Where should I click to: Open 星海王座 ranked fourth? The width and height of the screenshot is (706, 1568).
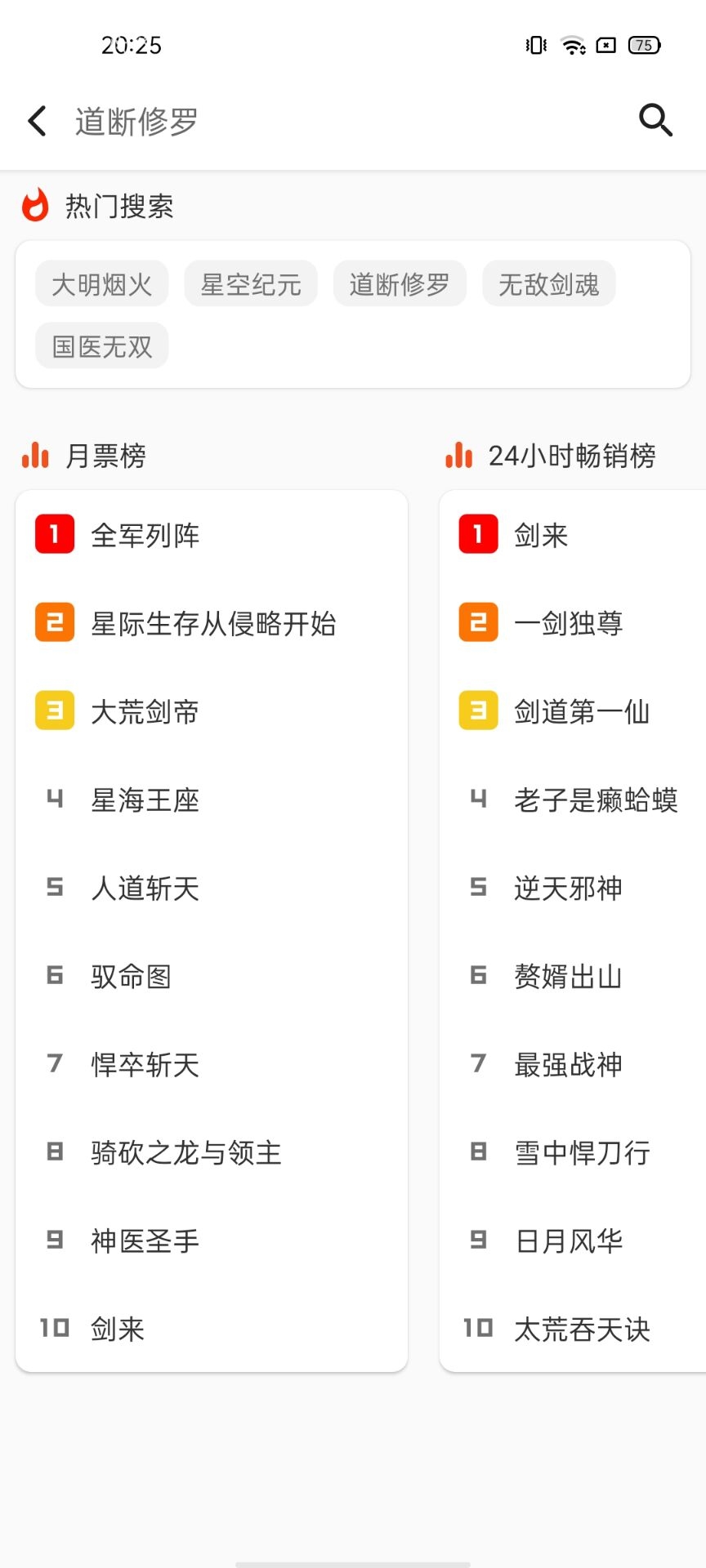click(212, 800)
